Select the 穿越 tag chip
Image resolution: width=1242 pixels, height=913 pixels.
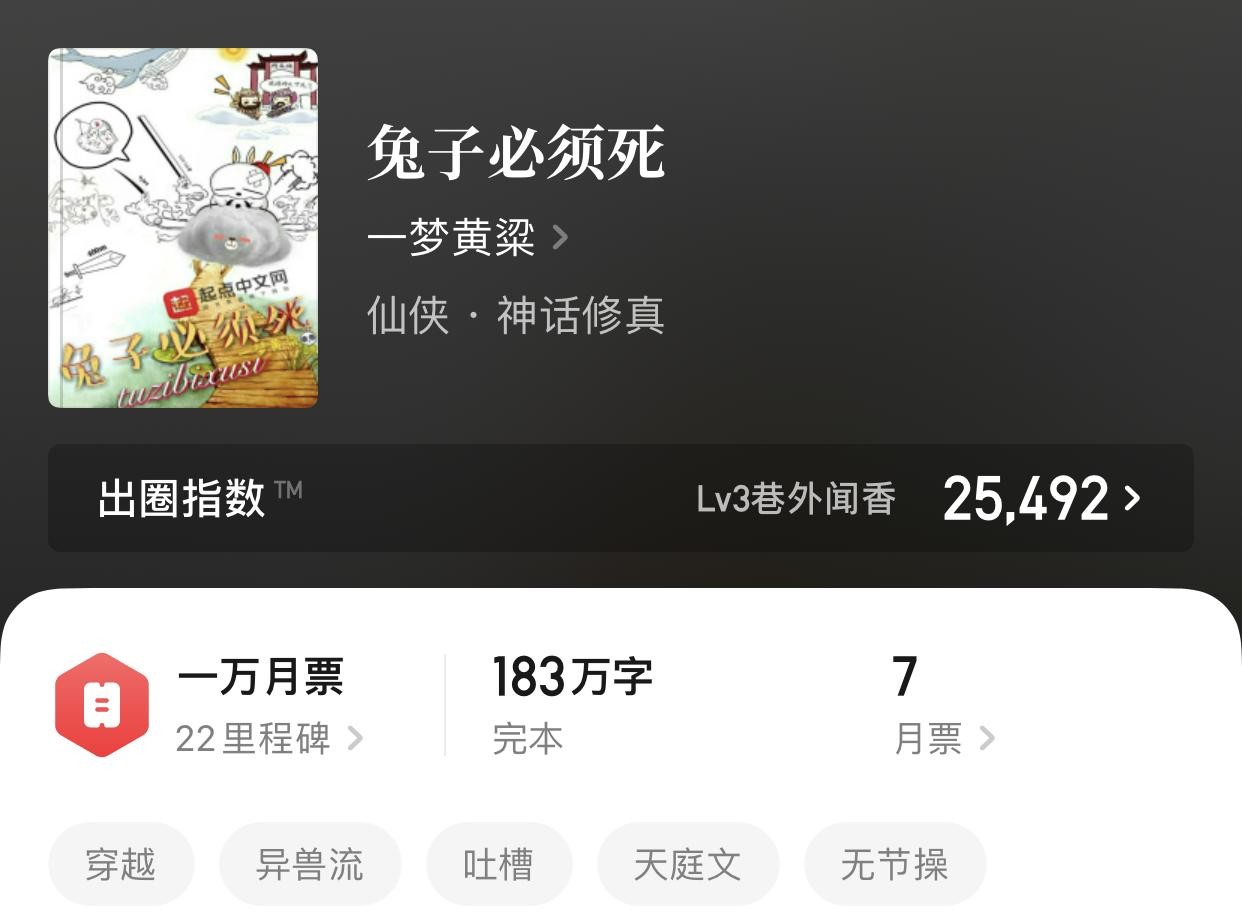[121, 864]
